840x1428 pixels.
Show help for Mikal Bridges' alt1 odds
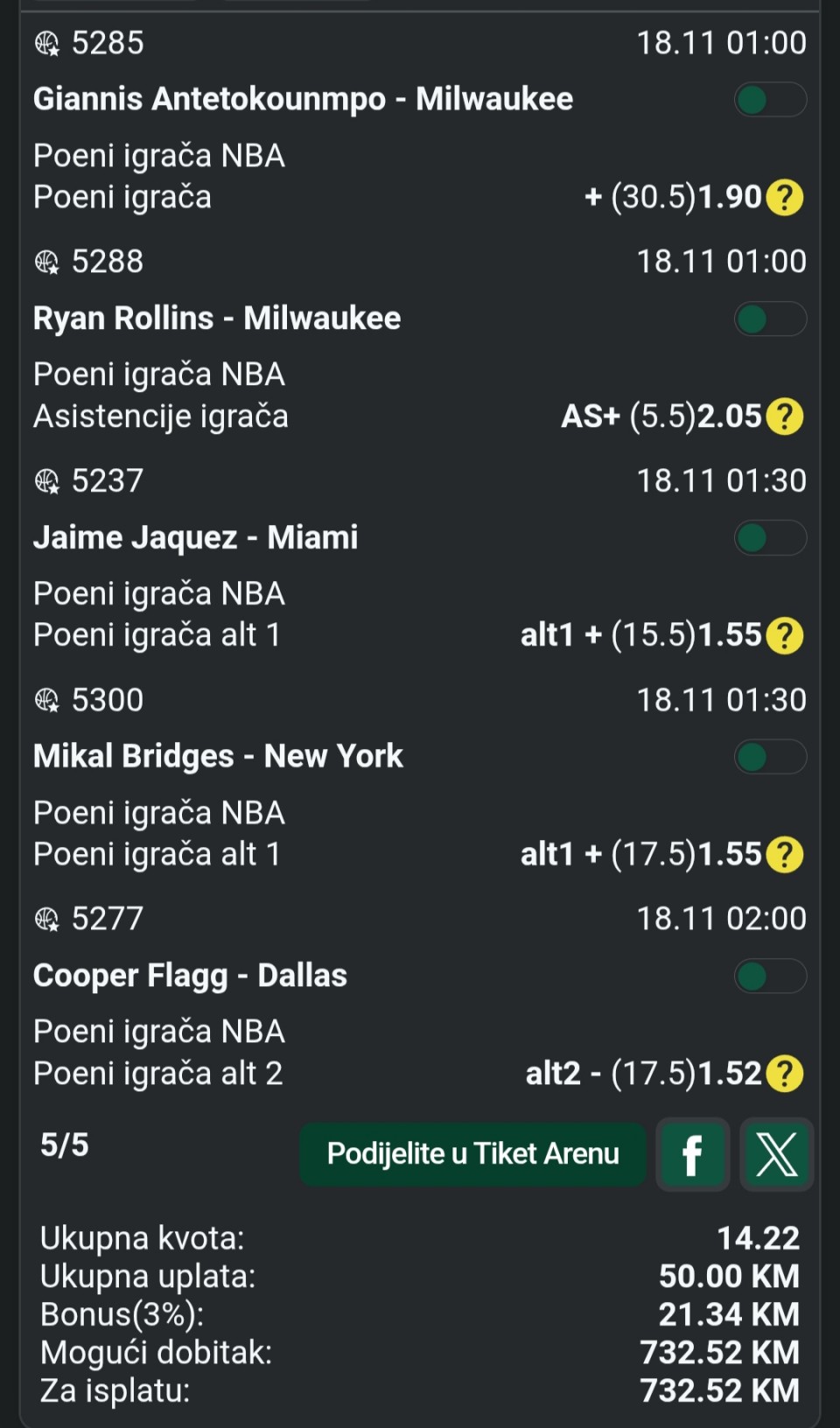coord(785,854)
